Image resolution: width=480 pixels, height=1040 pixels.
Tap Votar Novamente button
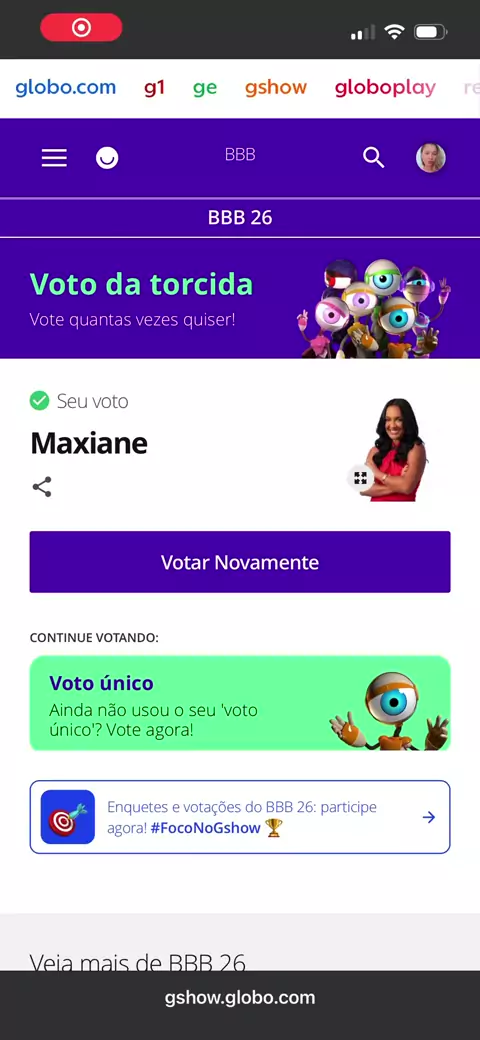point(240,562)
